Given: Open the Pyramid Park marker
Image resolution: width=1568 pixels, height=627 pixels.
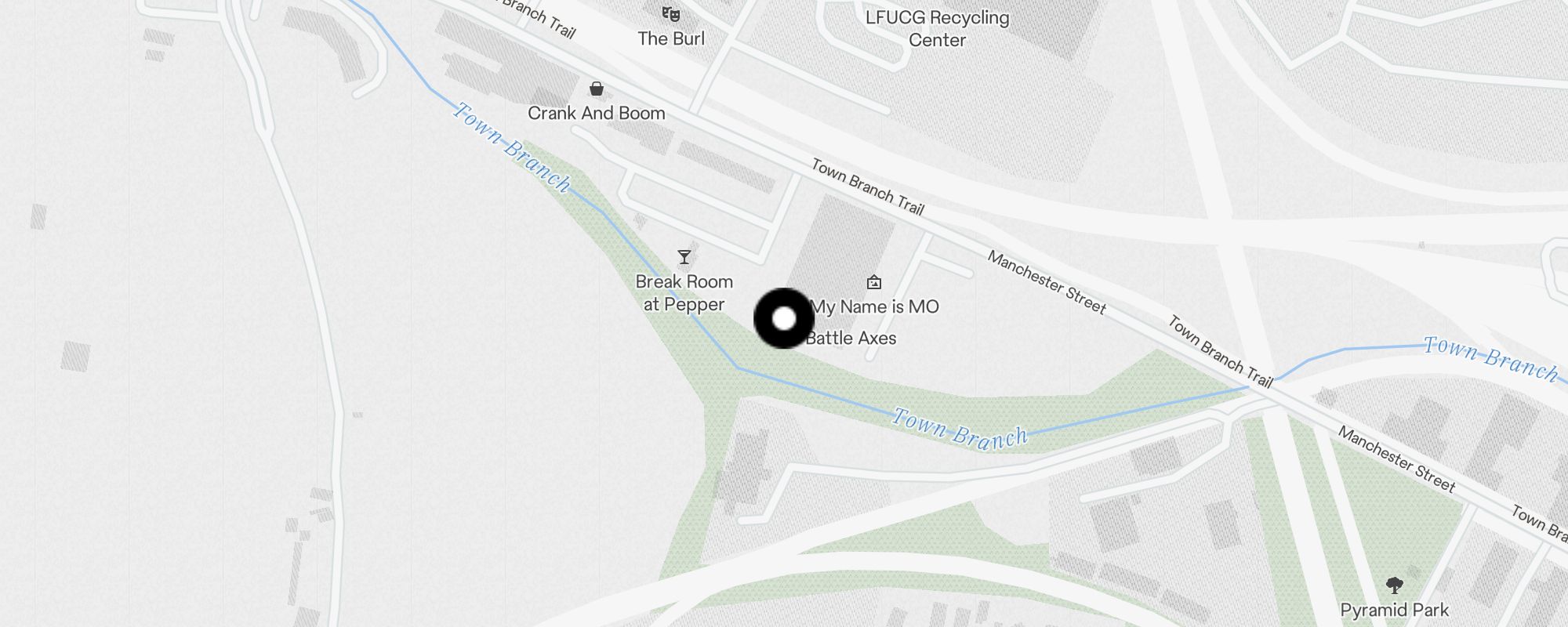Looking at the screenshot, I should [1394, 585].
